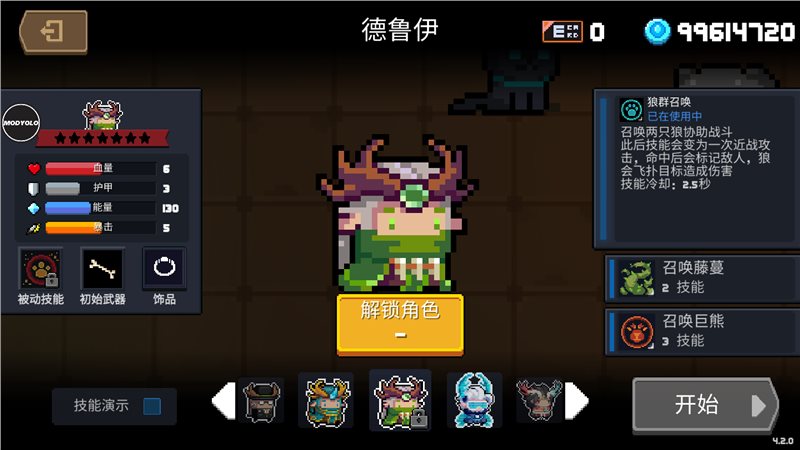Select skill 3 召唤巨熊

701,331
